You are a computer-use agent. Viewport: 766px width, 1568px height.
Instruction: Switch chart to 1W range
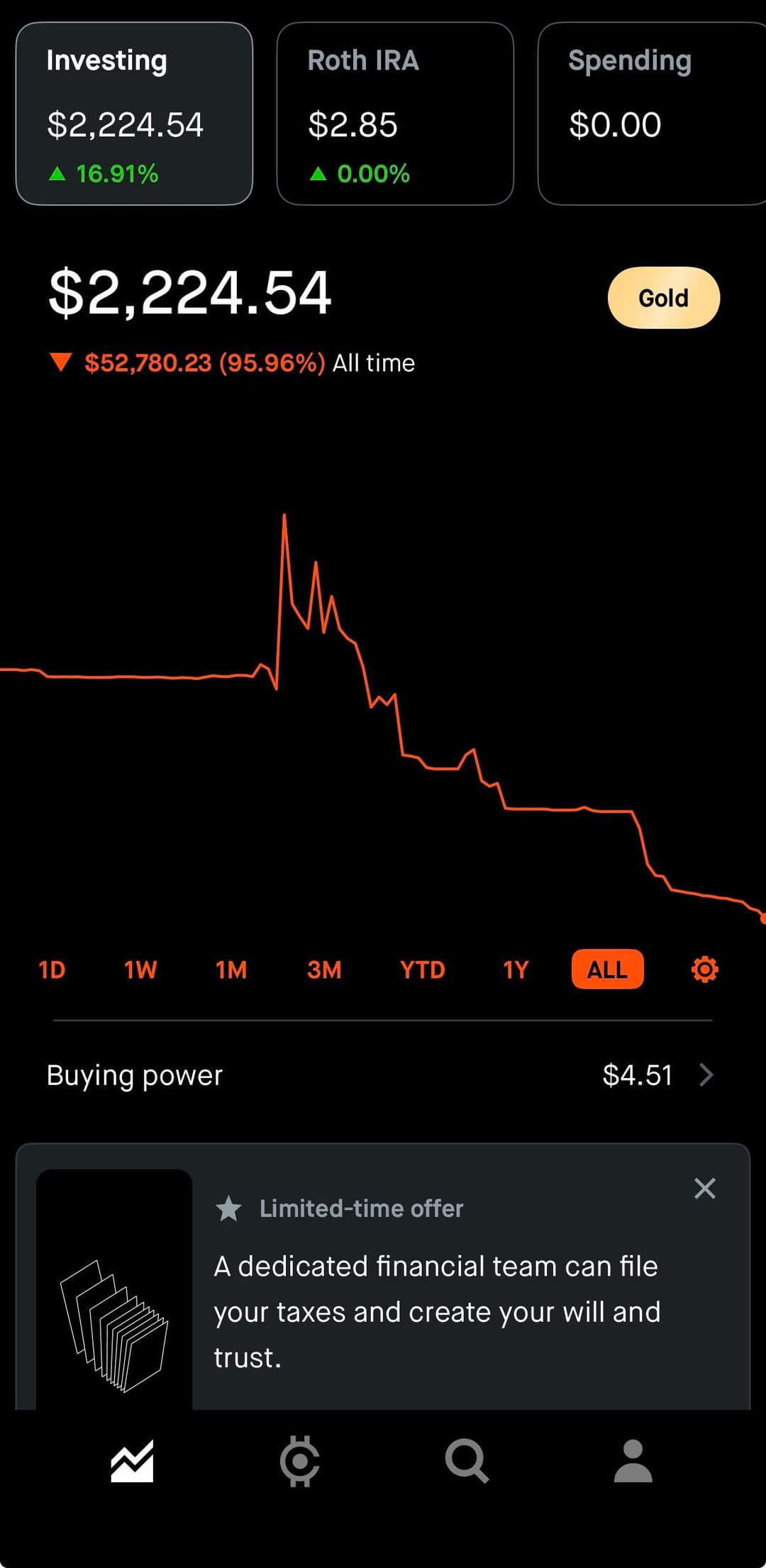click(140, 969)
